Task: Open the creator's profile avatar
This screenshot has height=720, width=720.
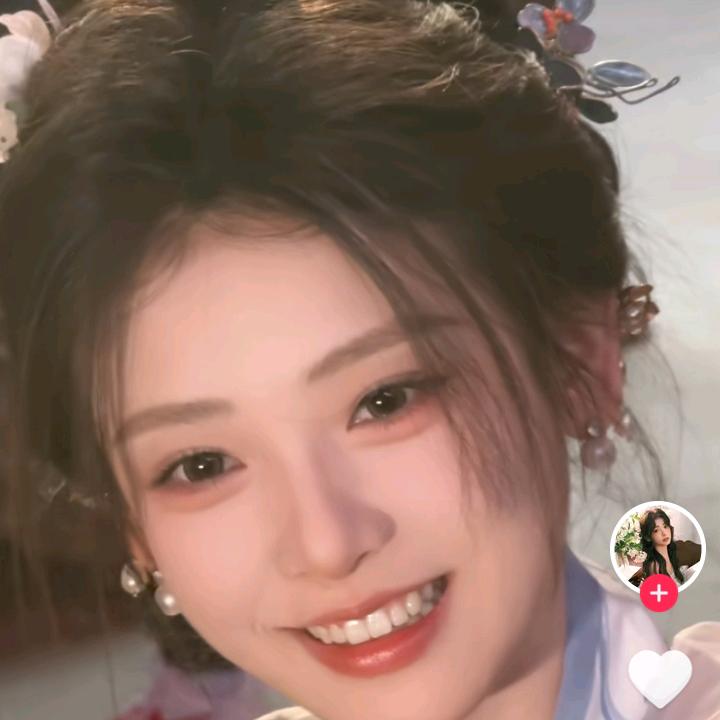Action: [657, 545]
